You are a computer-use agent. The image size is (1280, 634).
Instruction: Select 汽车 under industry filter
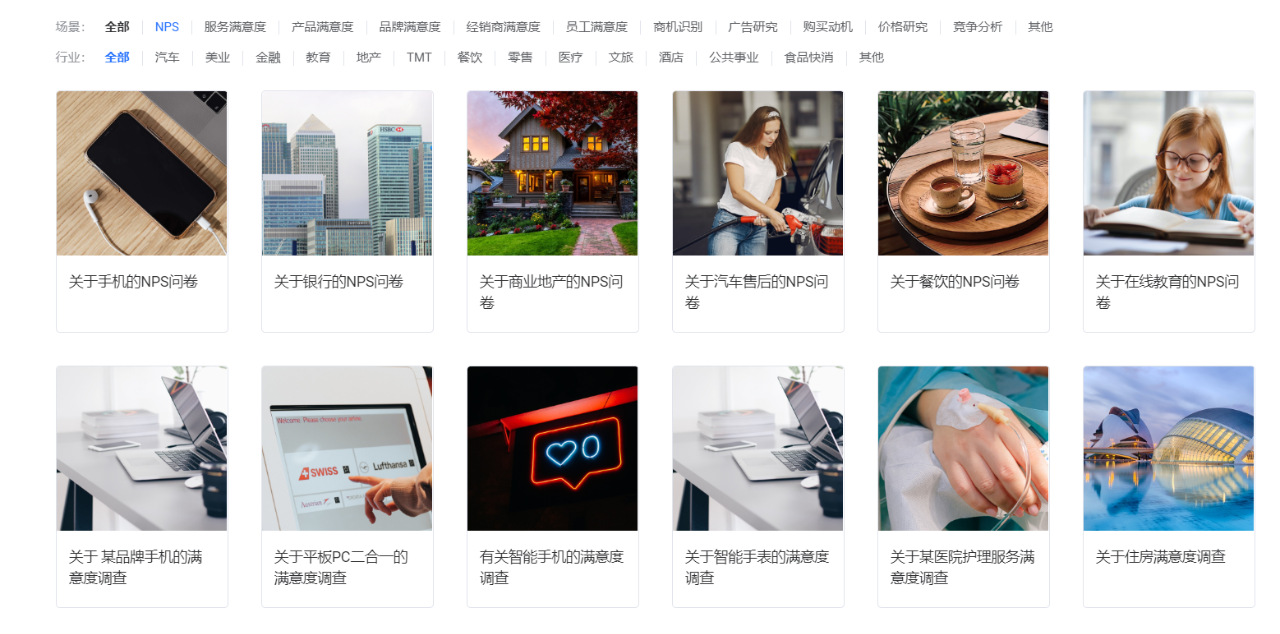pos(167,58)
